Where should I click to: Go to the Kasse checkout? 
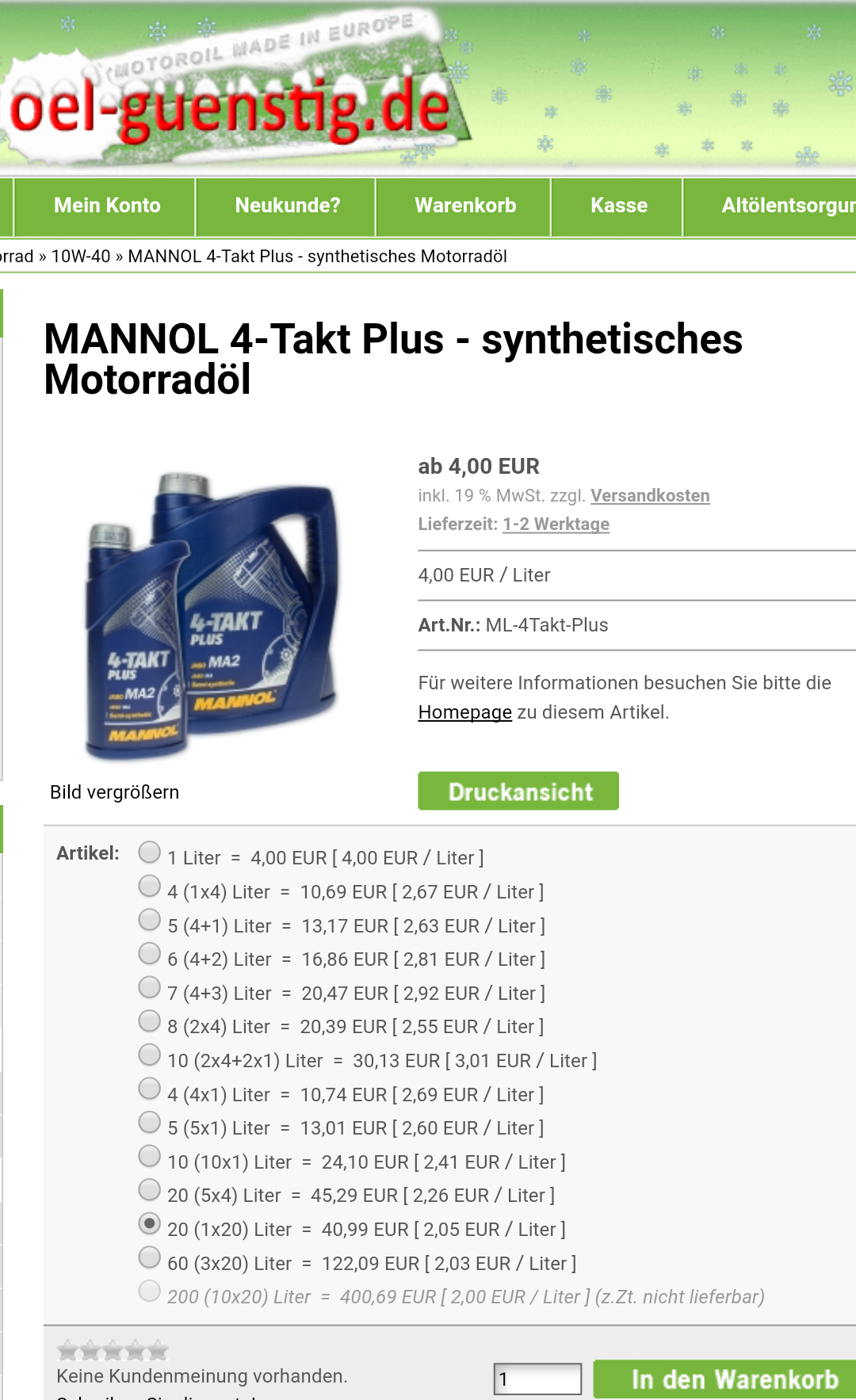point(618,206)
